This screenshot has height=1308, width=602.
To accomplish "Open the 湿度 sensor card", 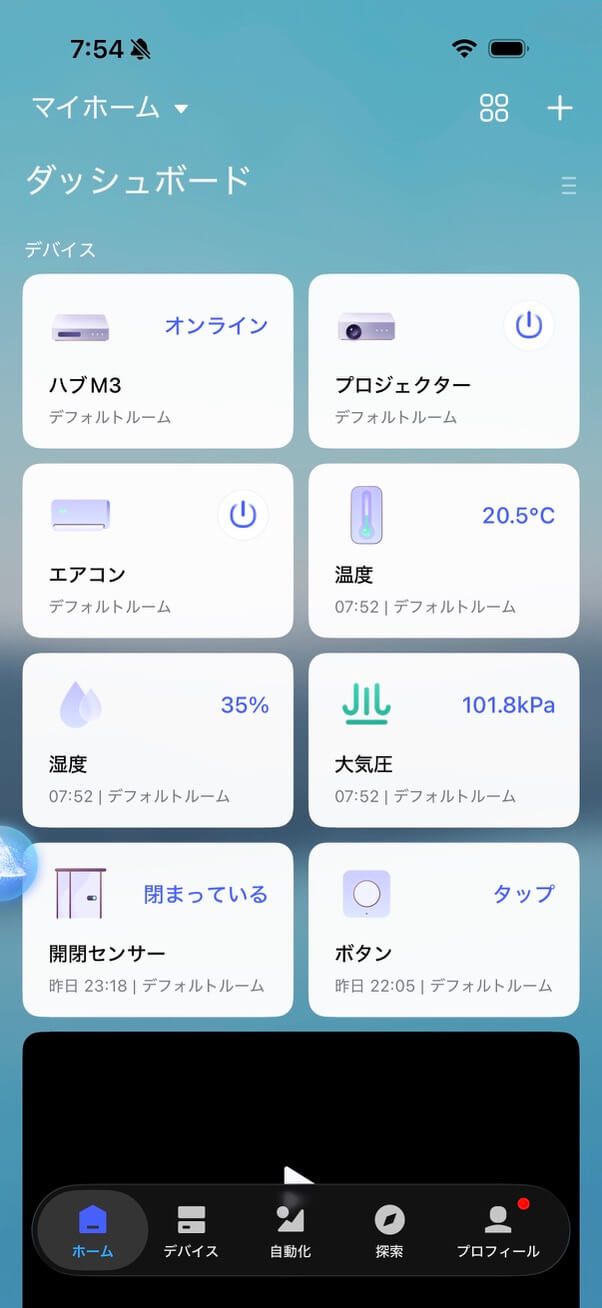I will tap(158, 741).
